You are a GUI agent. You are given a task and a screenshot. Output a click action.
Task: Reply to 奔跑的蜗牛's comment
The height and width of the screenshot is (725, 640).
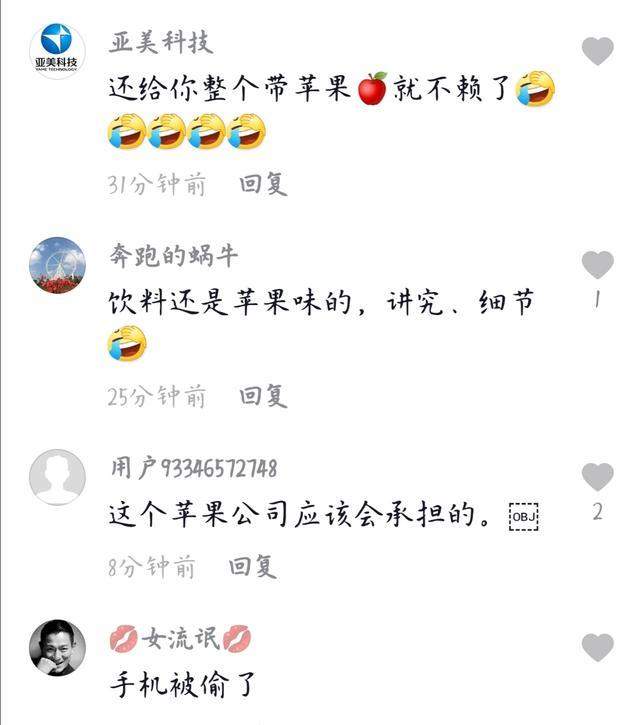point(263,396)
